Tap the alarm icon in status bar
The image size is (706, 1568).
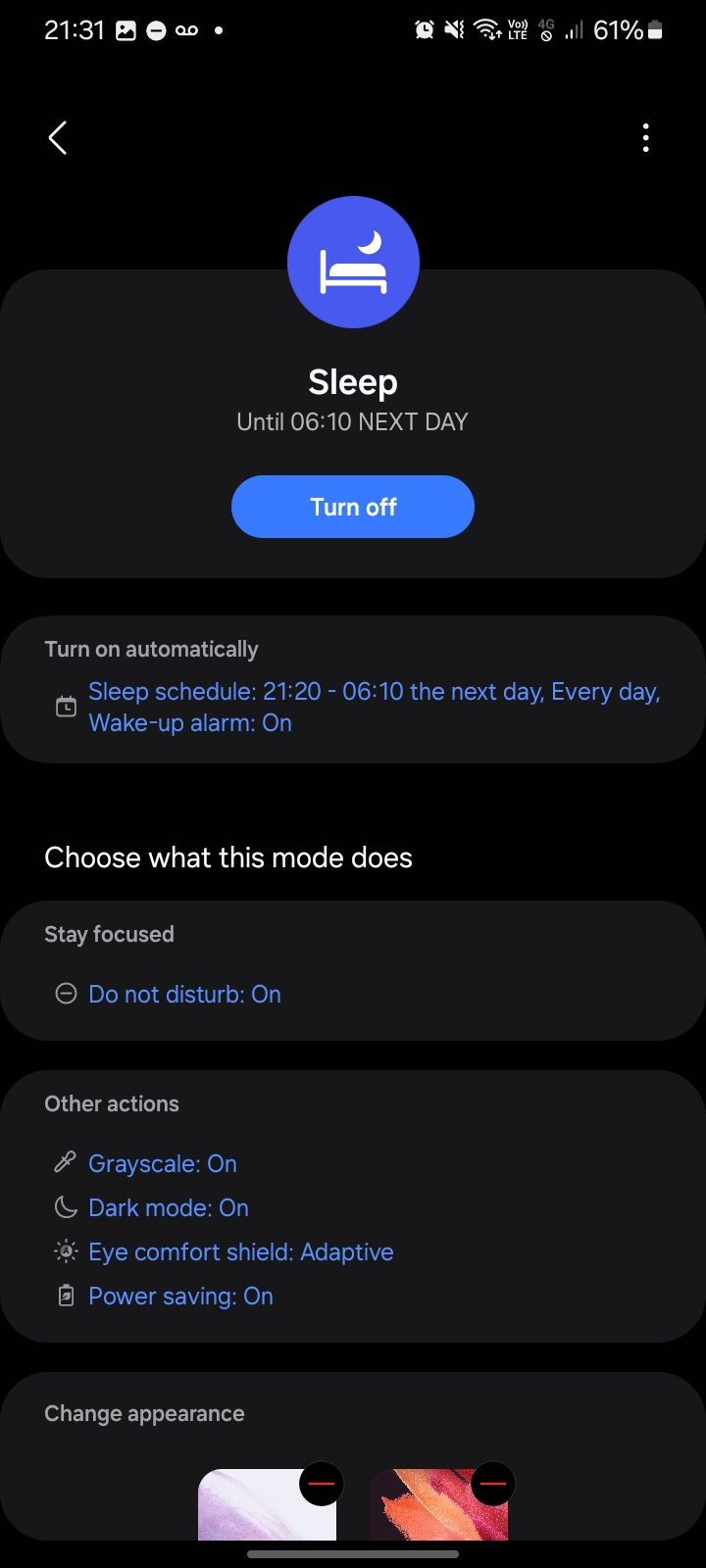pyautogui.click(x=422, y=29)
